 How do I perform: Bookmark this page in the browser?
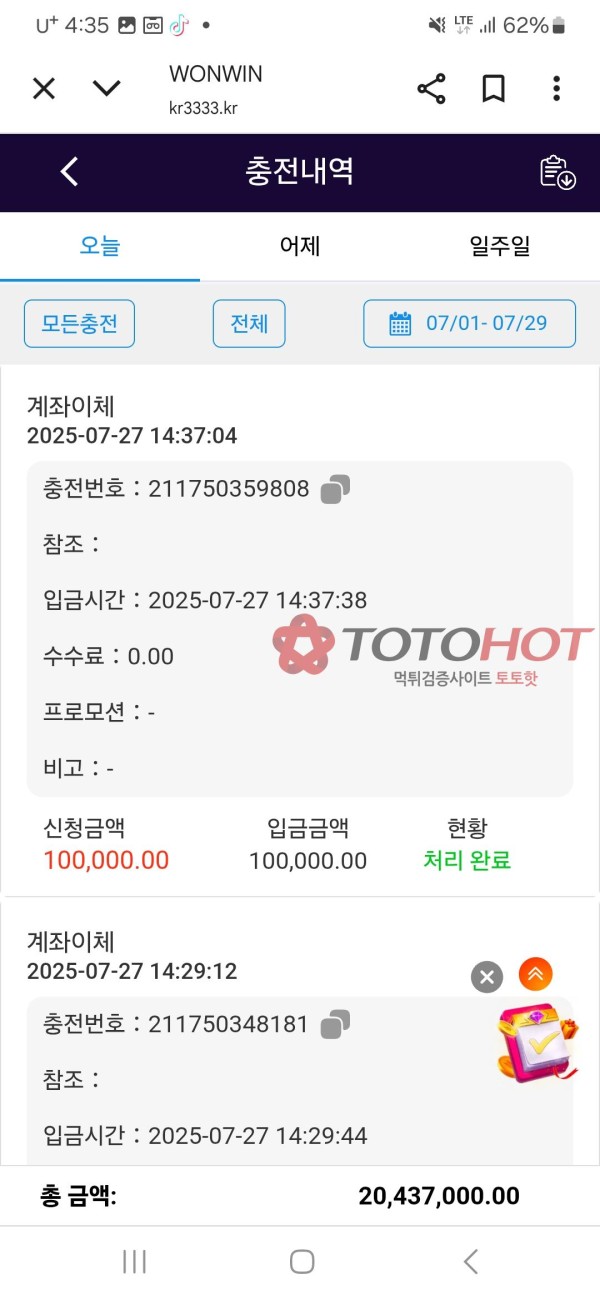[493, 89]
